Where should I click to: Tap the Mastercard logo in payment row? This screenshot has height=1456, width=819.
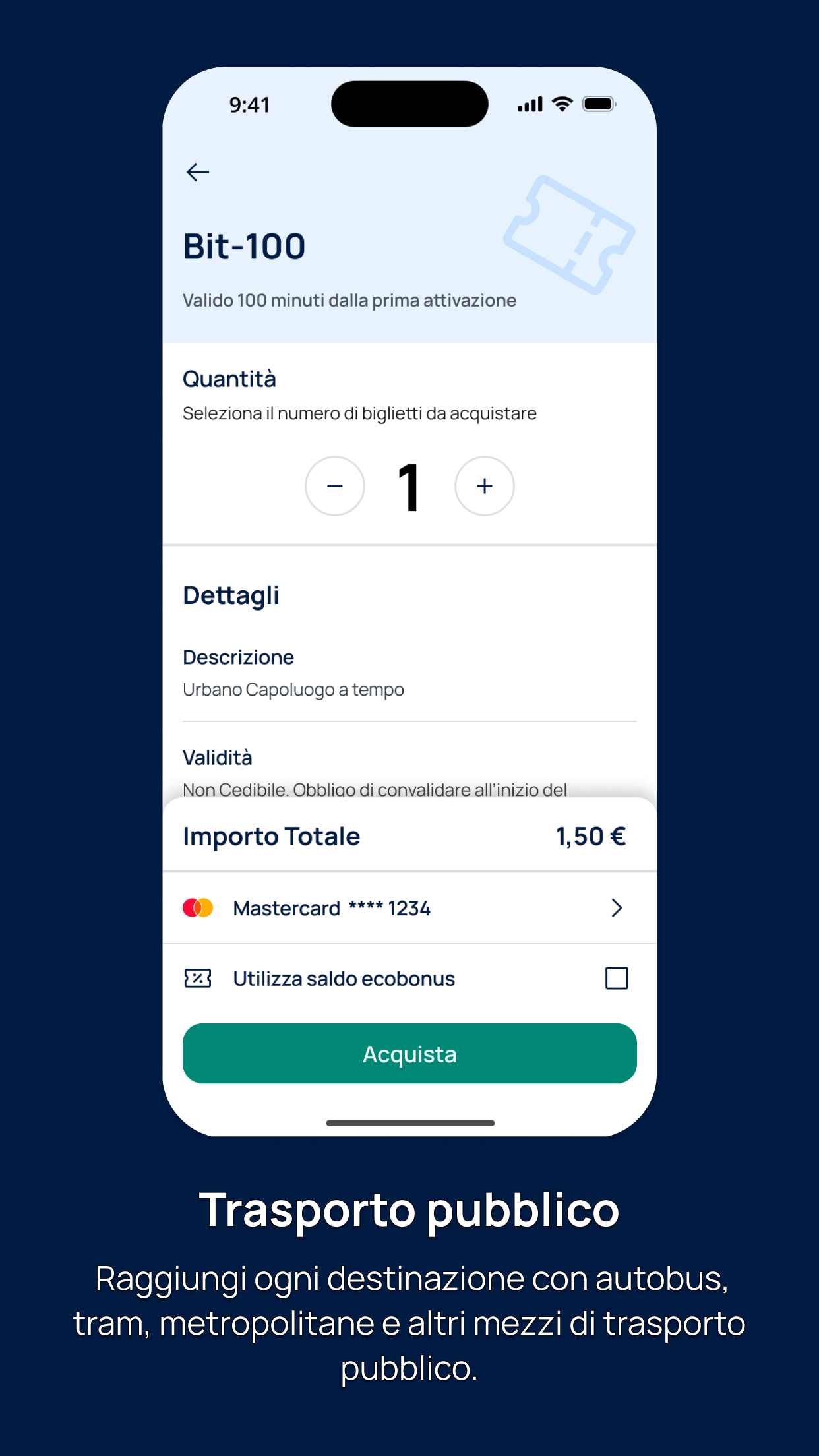click(198, 908)
